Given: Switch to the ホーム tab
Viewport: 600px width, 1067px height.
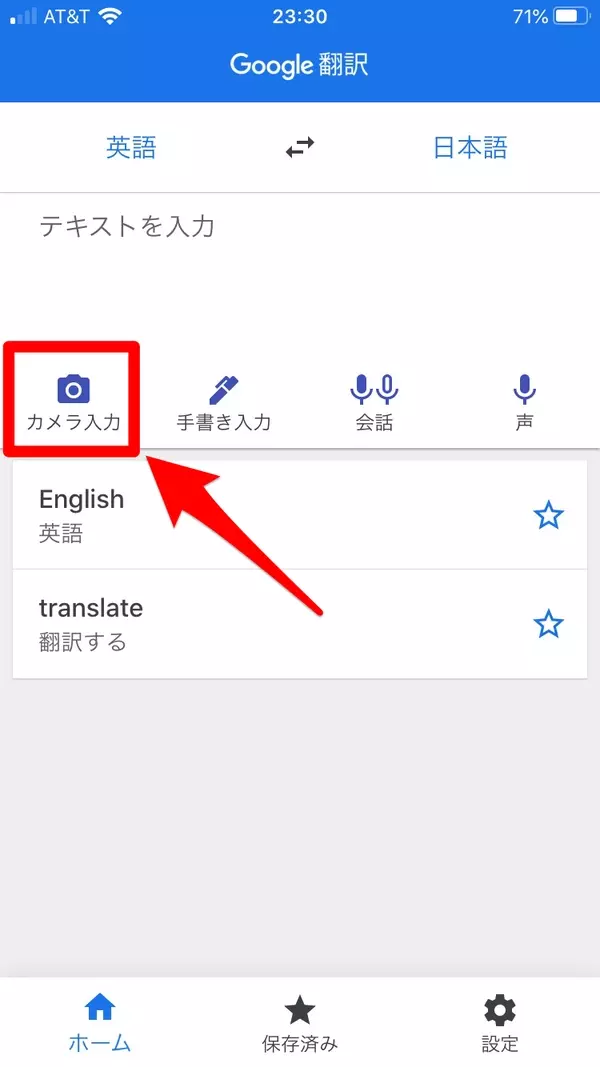Looking at the screenshot, I should pyautogui.click(x=100, y=1024).
